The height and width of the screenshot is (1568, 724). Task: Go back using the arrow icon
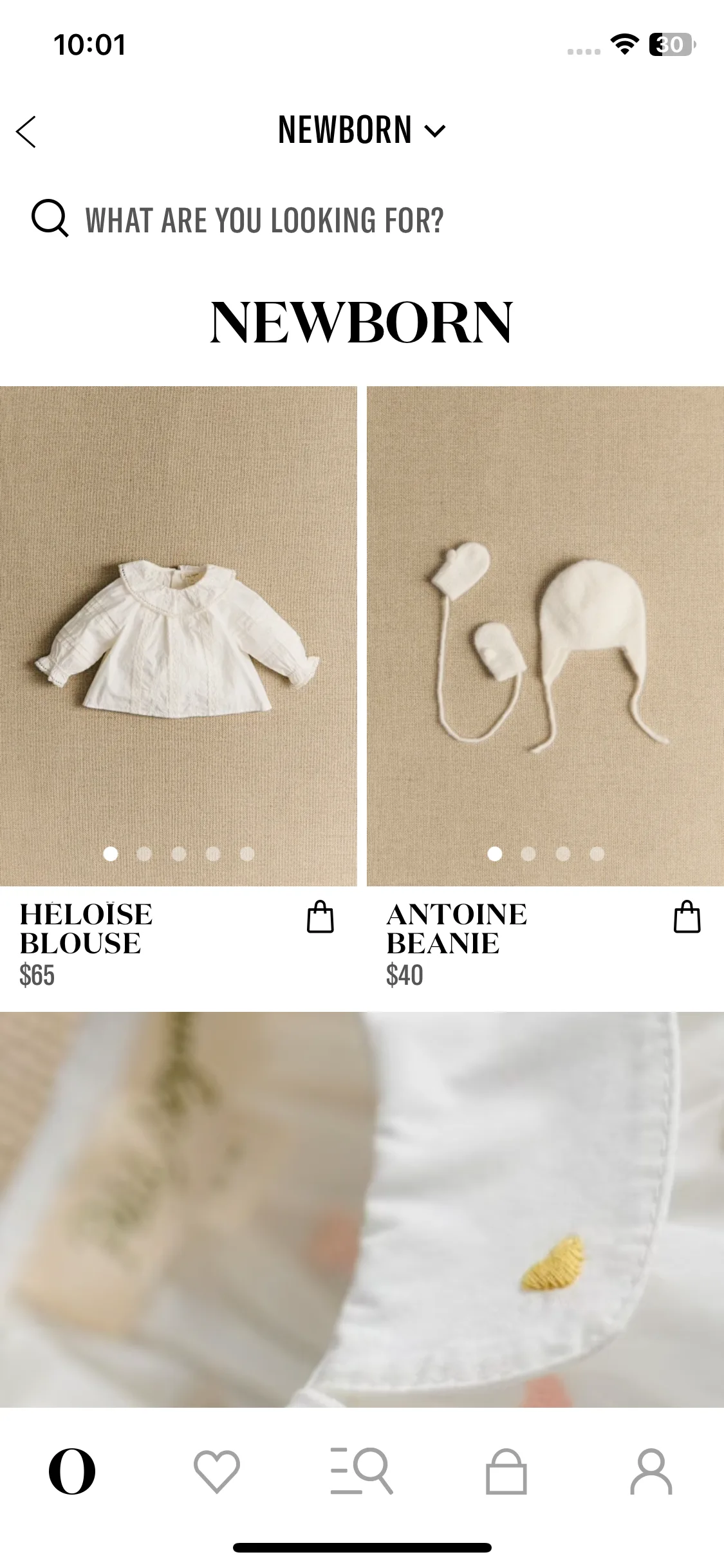point(26,132)
